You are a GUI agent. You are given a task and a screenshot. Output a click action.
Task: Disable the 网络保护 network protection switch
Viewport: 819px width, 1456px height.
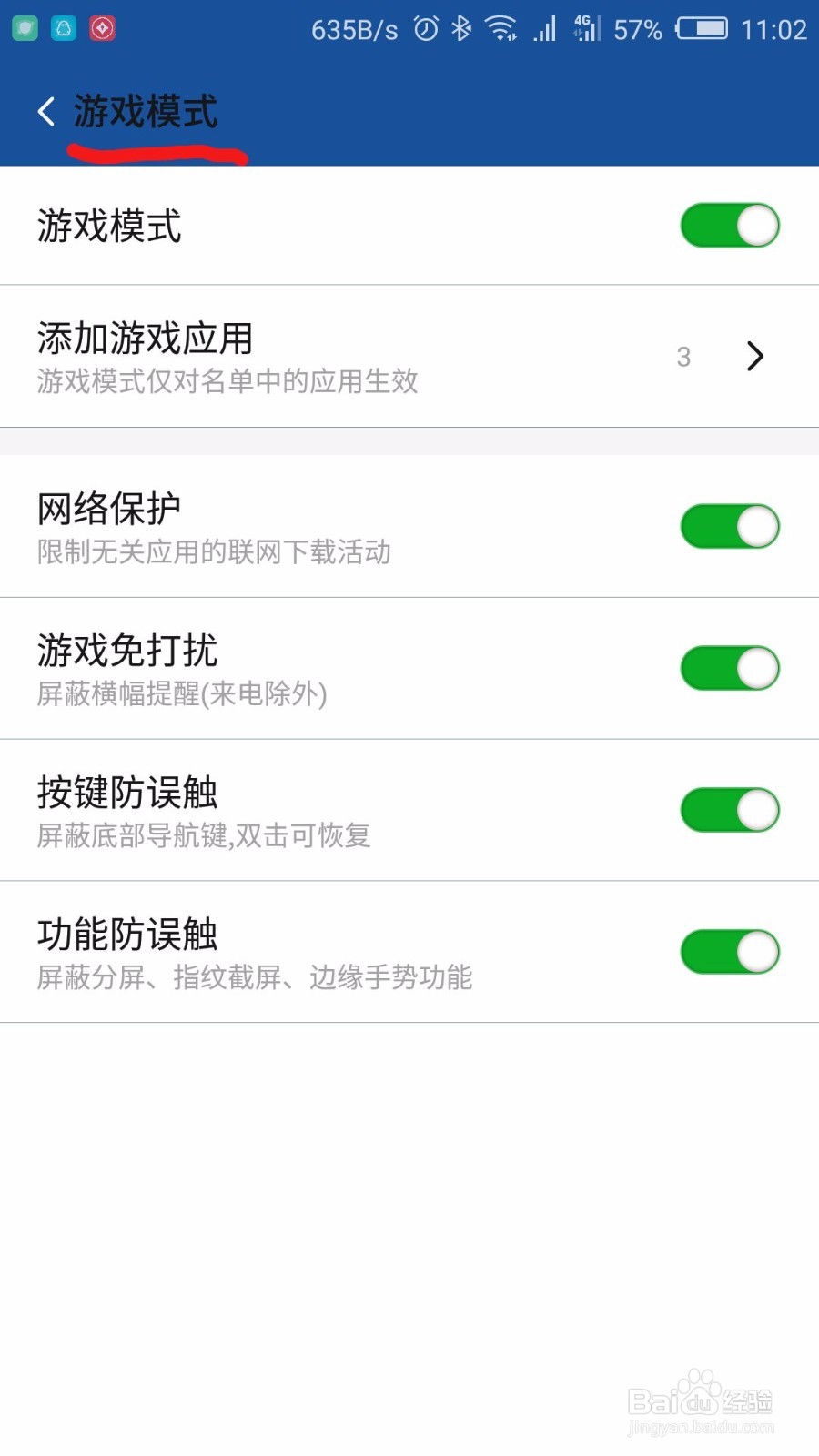pos(731,526)
